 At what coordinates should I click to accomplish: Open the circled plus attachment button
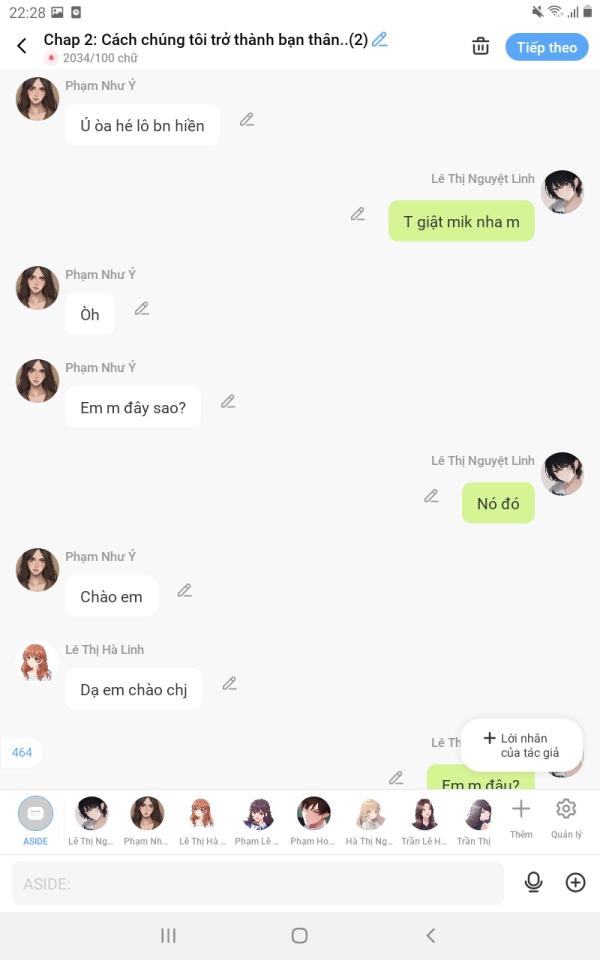click(x=575, y=882)
